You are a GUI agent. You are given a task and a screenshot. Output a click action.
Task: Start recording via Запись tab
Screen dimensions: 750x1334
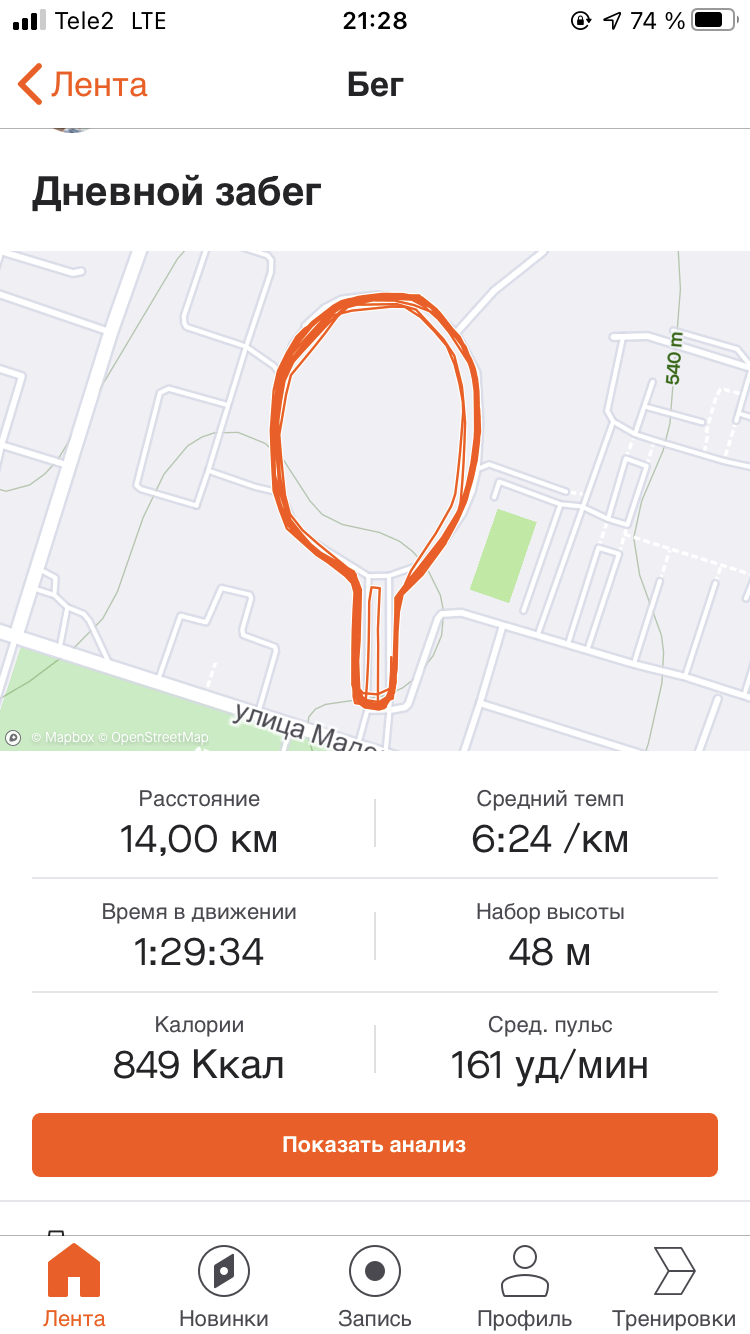point(375,1285)
